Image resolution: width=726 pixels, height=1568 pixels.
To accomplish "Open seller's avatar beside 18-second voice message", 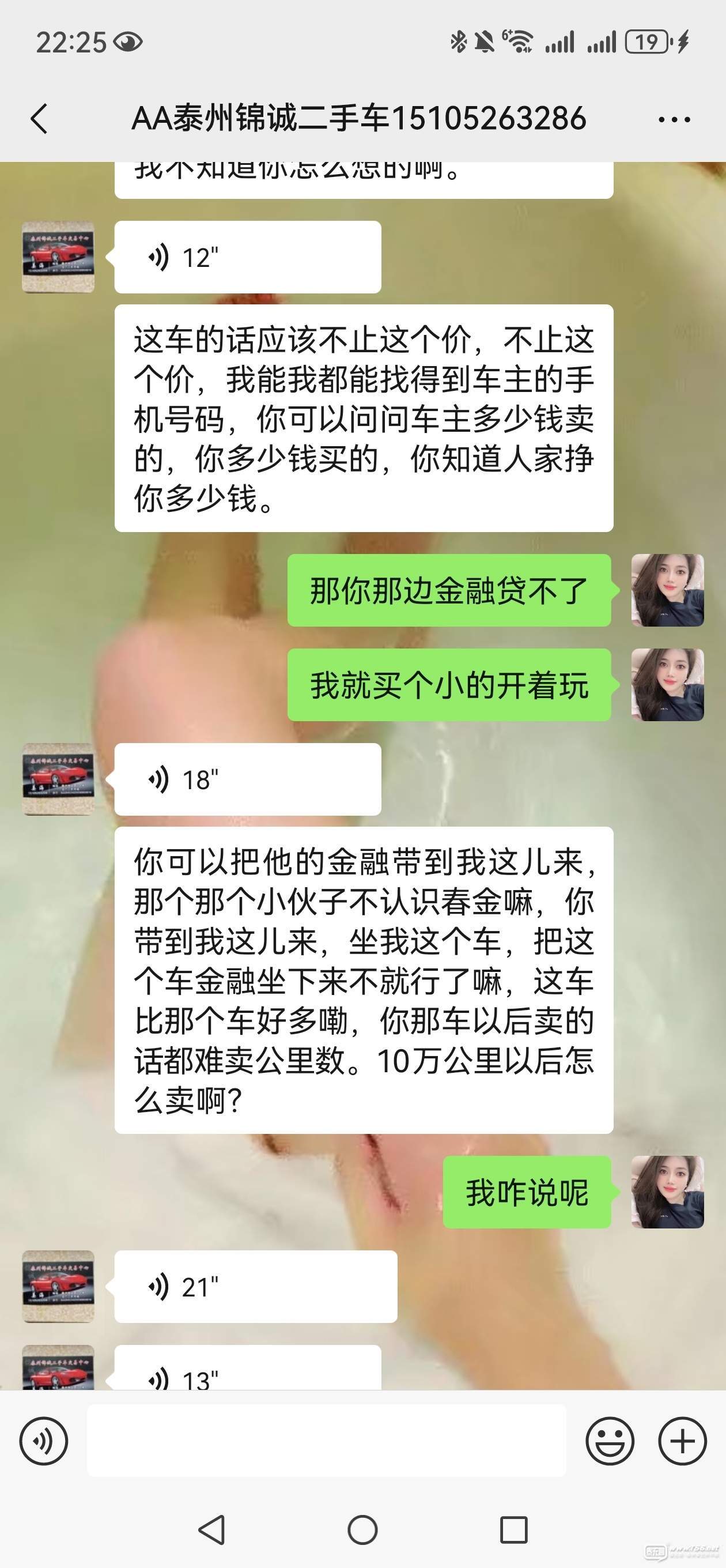I will coord(58,779).
